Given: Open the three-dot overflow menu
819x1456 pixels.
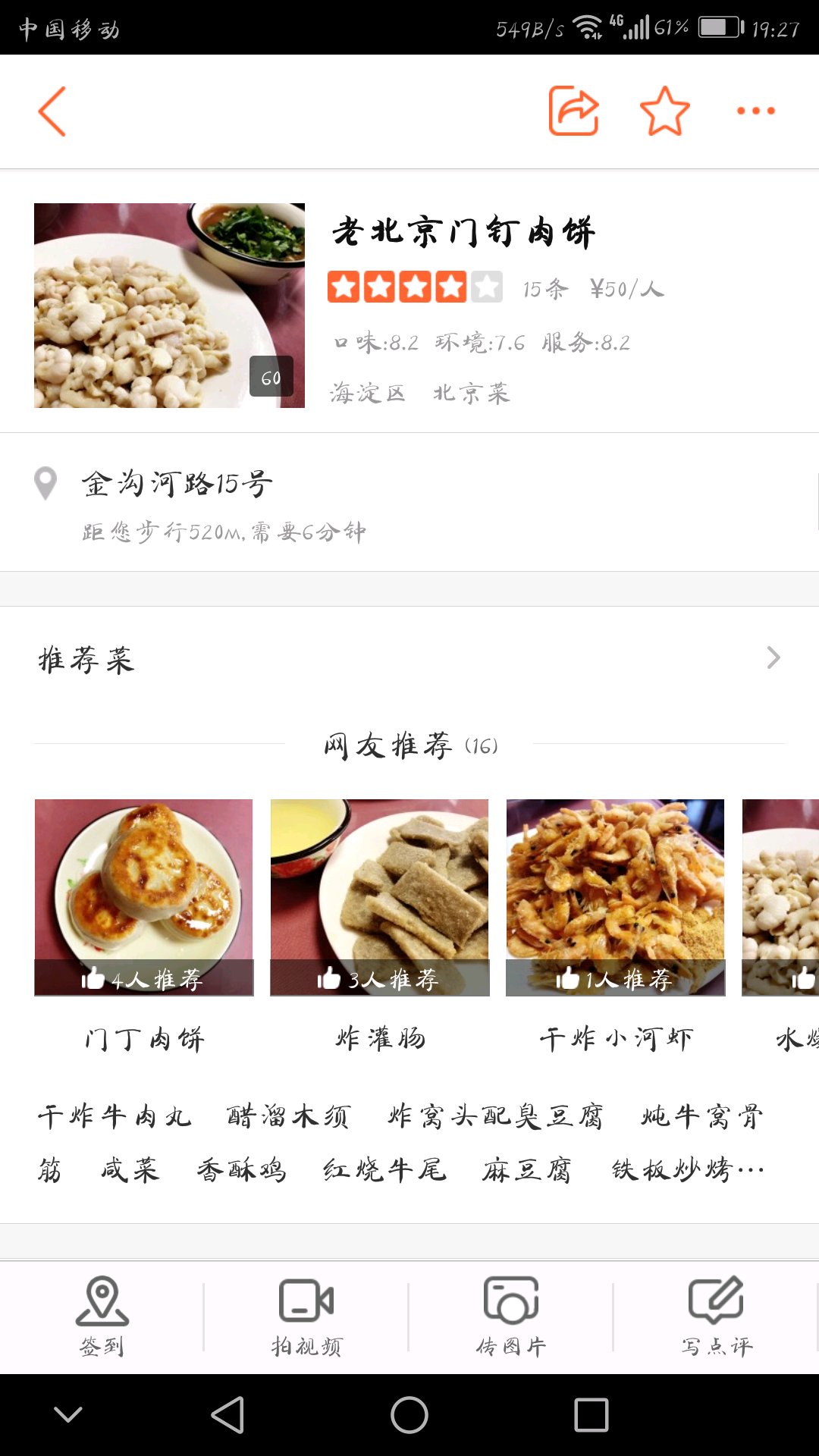Looking at the screenshot, I should coord(755,111).
